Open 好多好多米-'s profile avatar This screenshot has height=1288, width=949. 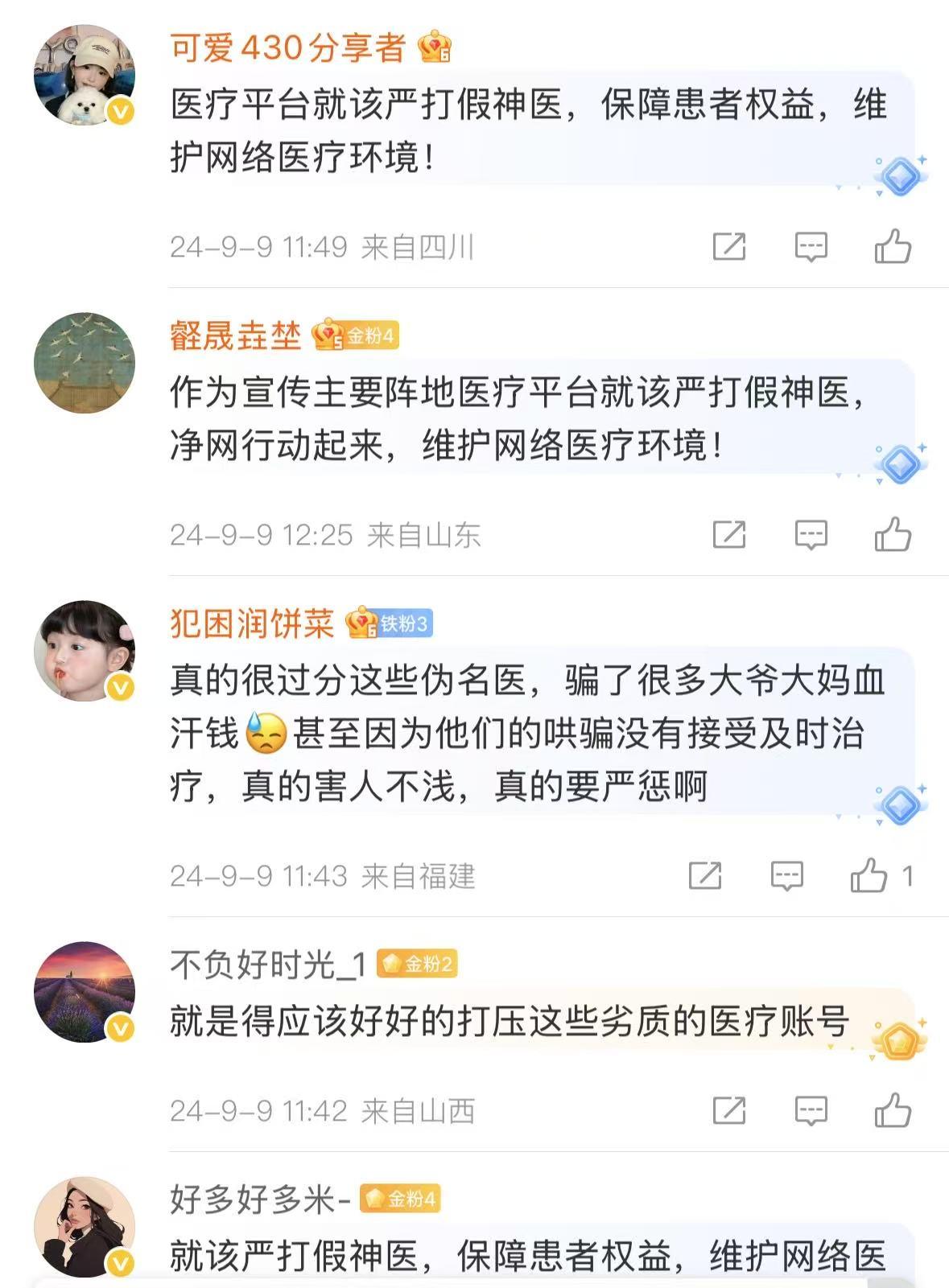tap(84, 1227)
